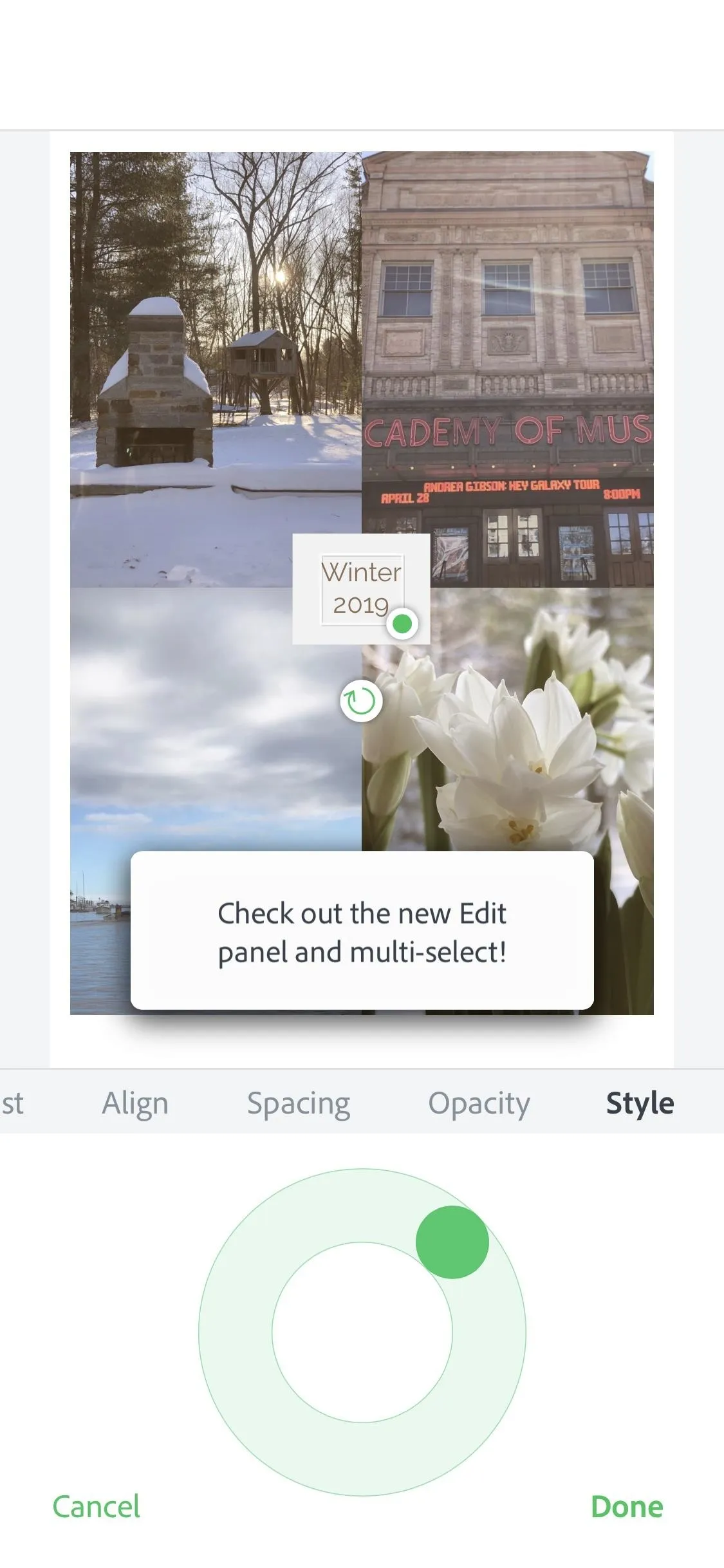Screen dimensions: 724x1568
Task: Dismiss the new Edit panel tooltip
Action: (x=362, y=931)
